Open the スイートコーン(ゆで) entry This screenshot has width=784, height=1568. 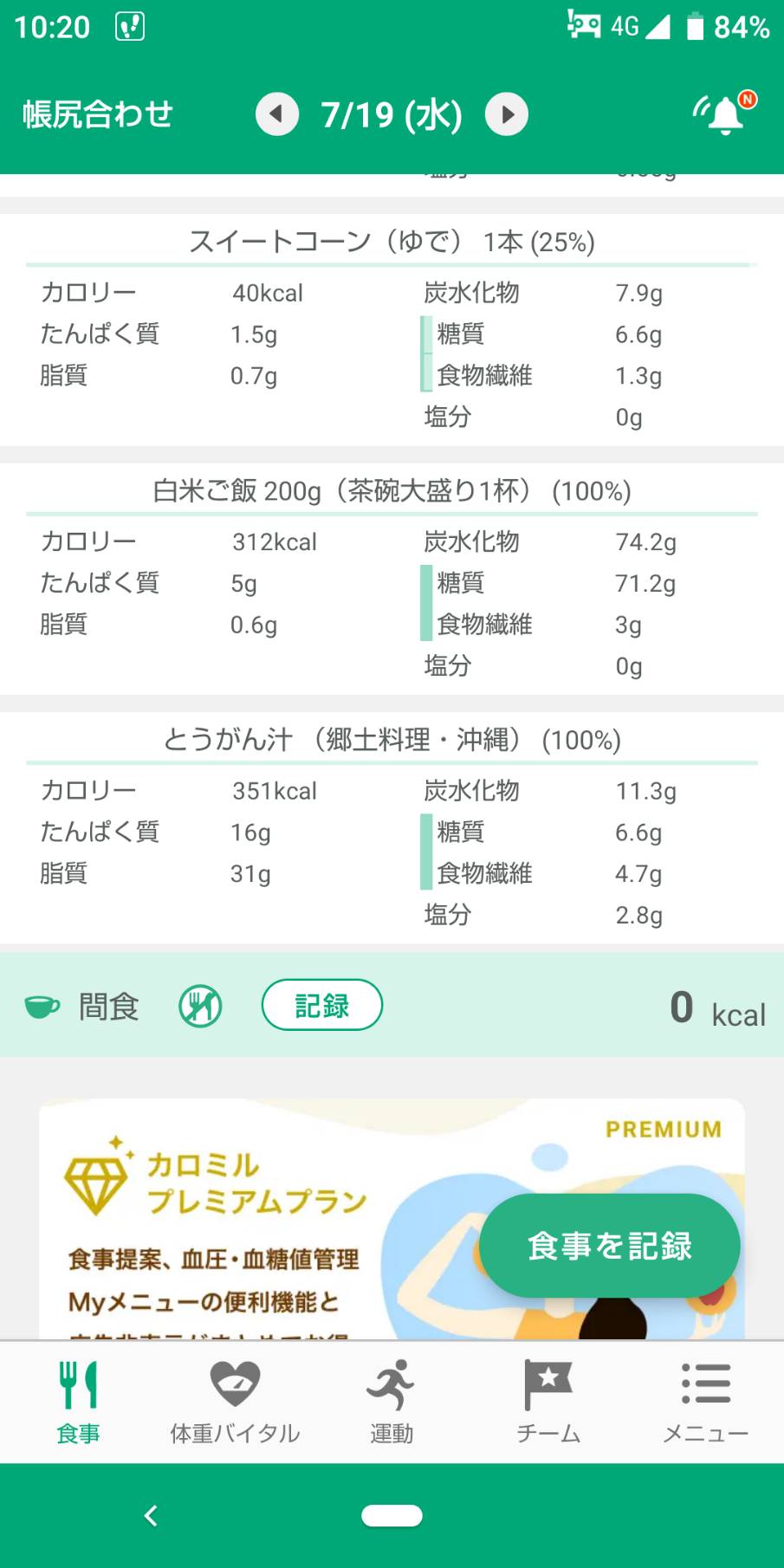point(392,330)
